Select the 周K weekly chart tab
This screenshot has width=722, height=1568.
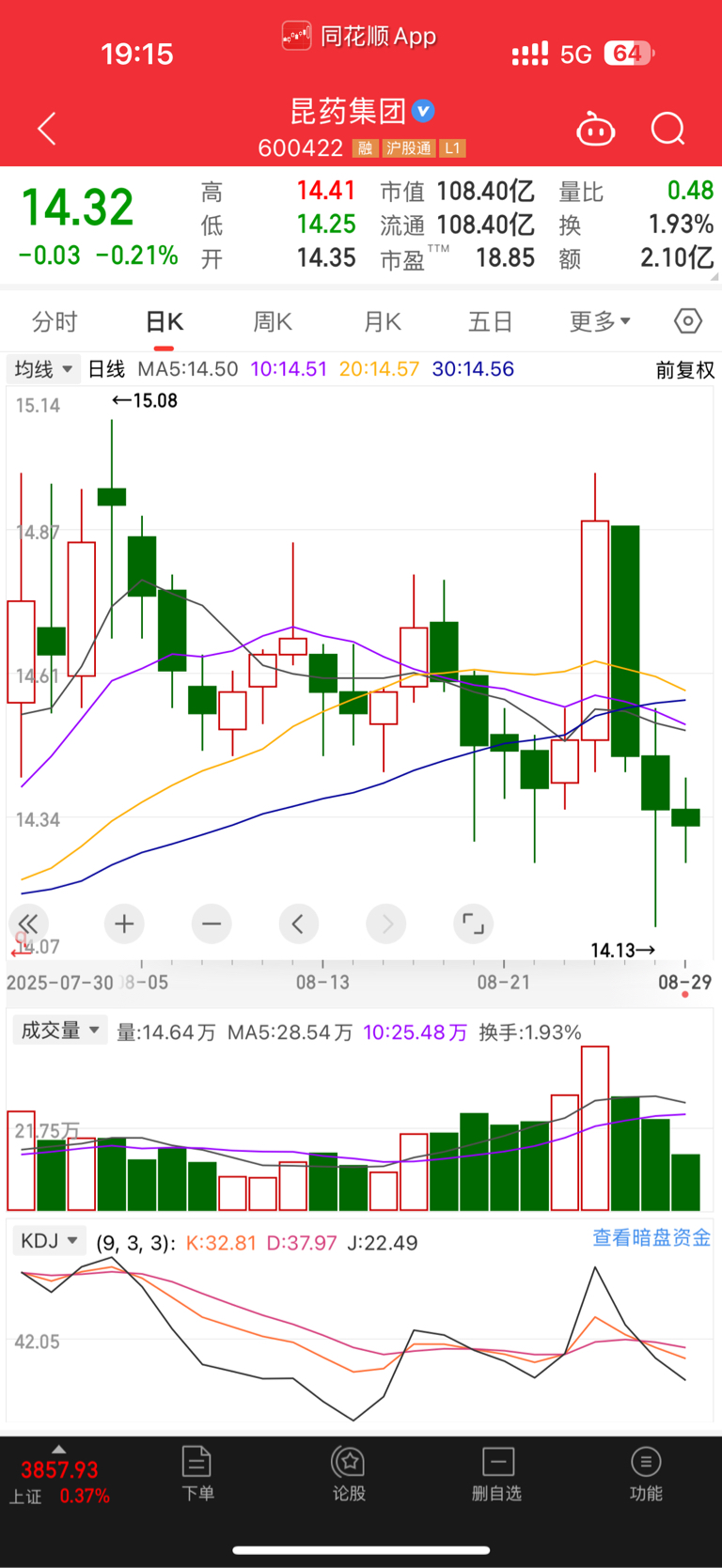(x=273, y=322)
